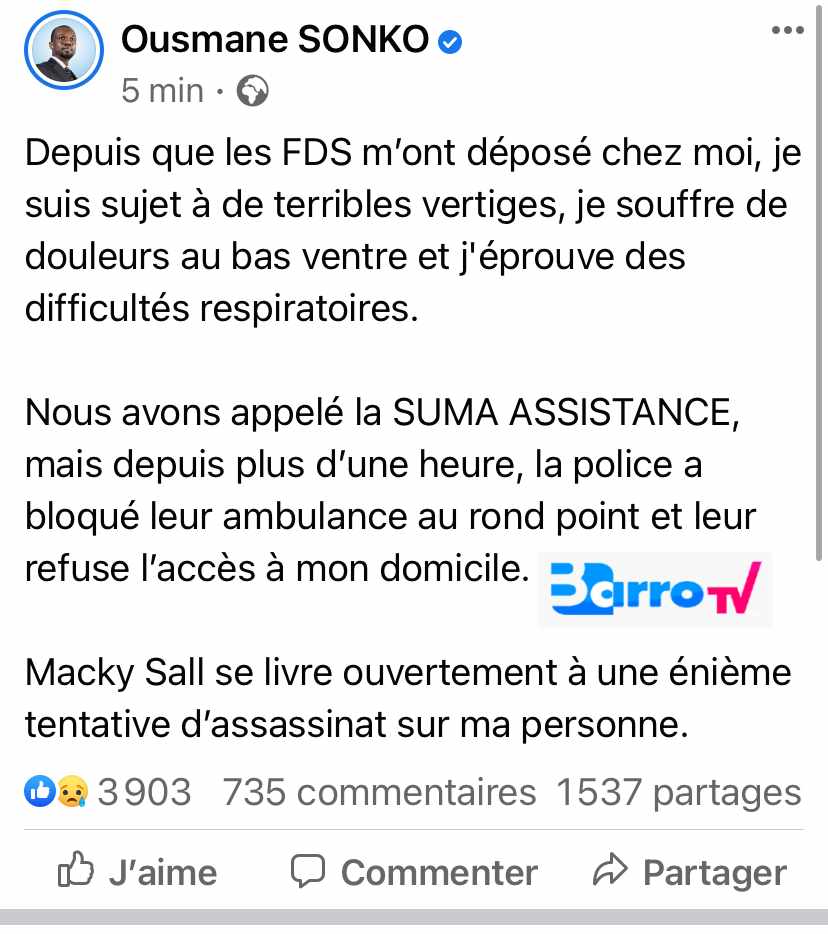Open Ousmane SONKO's profile name link
The height and width of the screenshot is (934, 828).
(274, 41)
